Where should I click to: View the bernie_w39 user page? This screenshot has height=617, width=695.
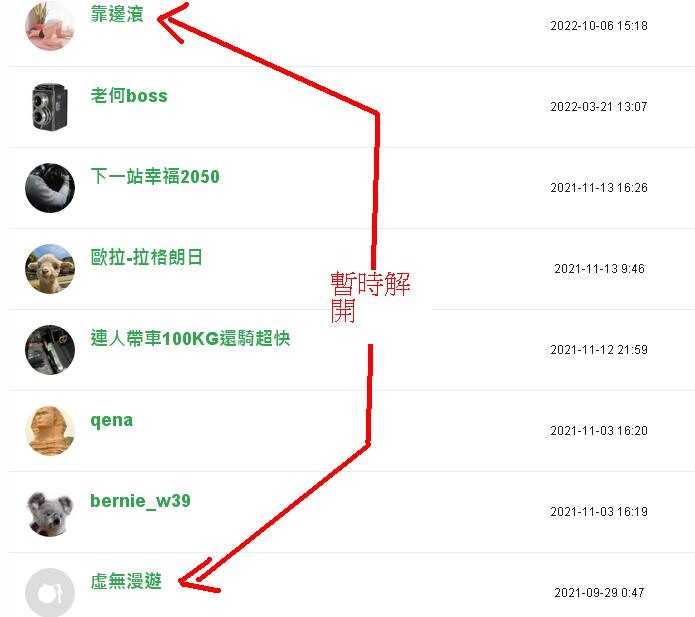pos(139,501)
